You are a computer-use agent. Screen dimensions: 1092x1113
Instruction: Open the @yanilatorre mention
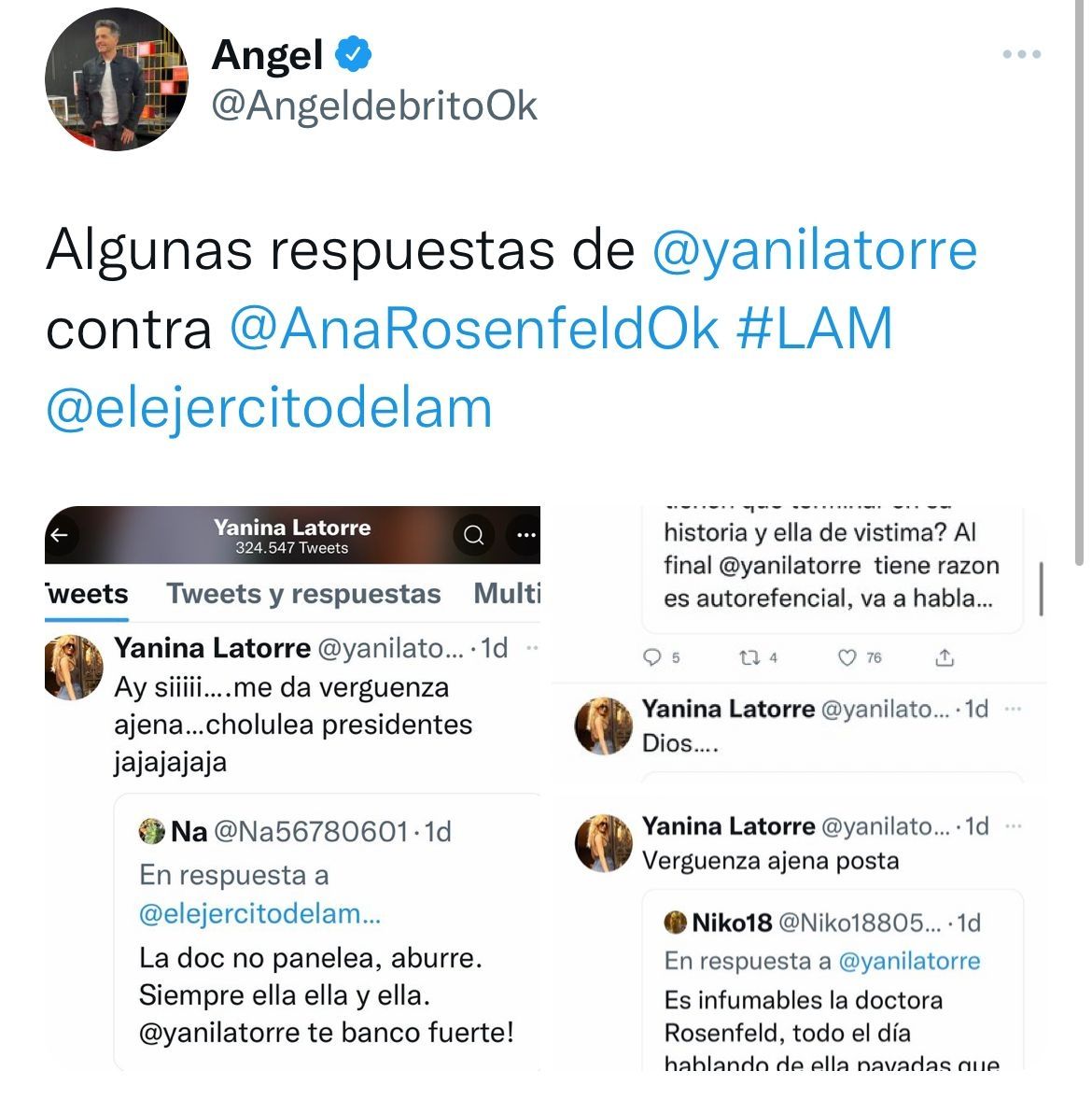point(814,249)
